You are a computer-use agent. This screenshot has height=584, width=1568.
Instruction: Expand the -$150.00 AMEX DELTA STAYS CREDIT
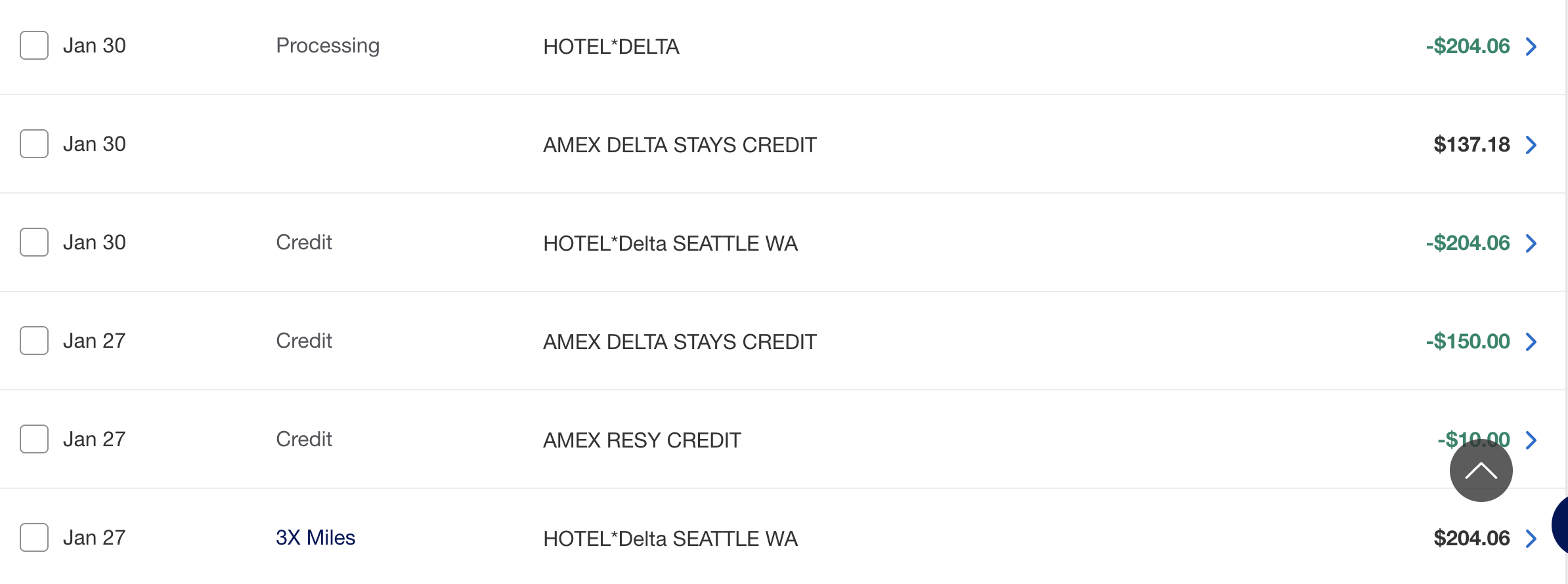[x=1531, y=341]
